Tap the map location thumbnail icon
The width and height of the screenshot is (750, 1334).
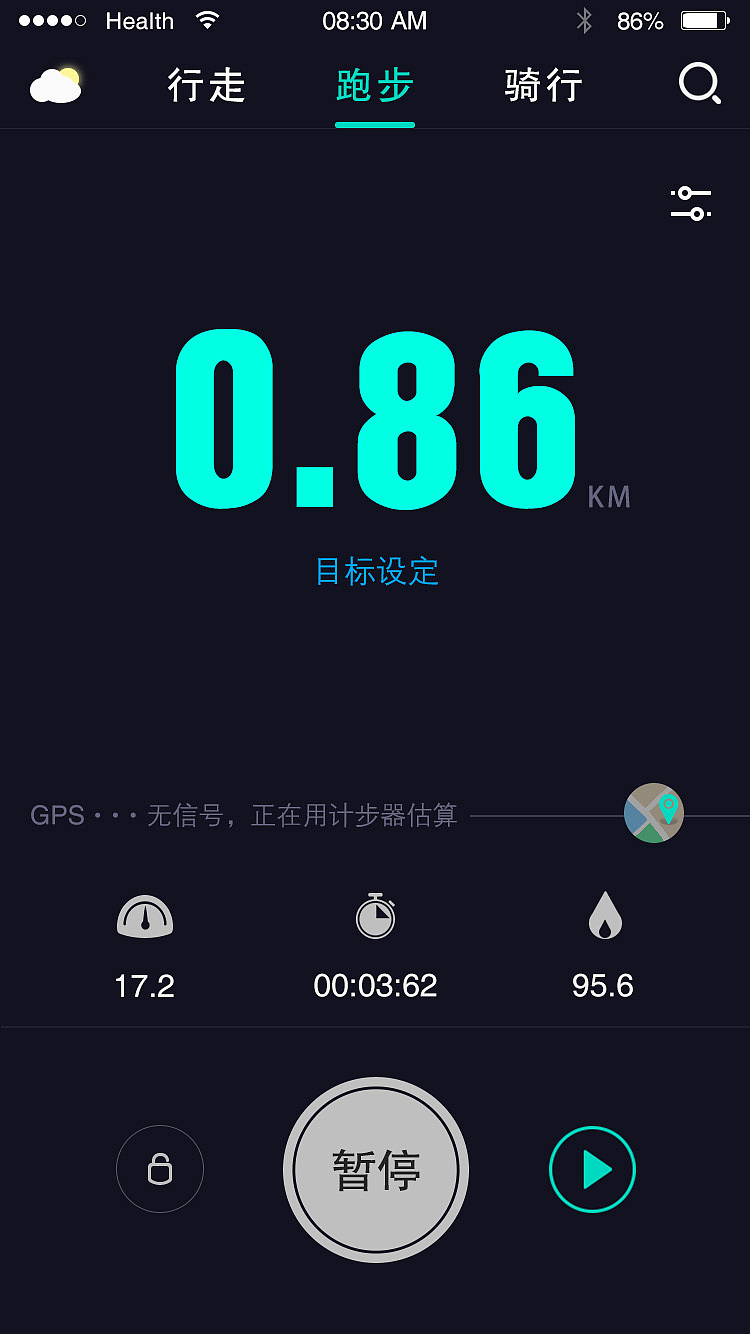coord(653,813)
